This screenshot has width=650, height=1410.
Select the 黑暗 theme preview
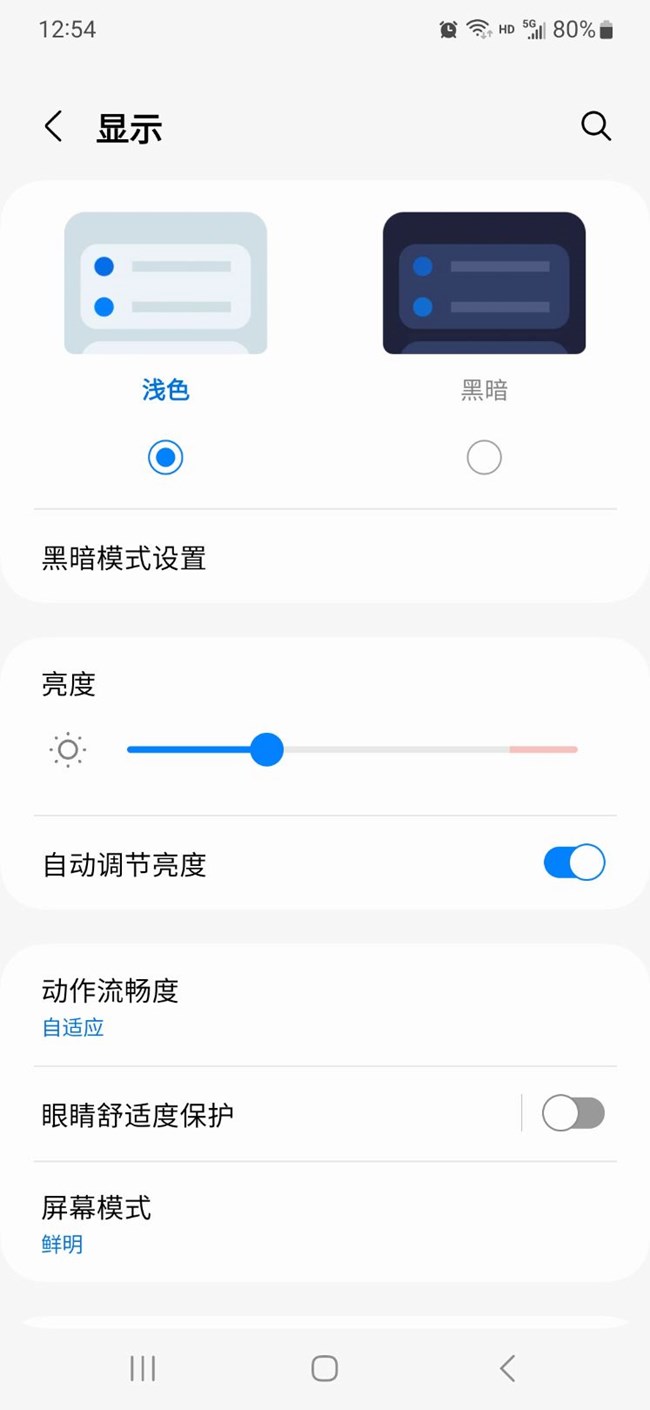point(484,283)
